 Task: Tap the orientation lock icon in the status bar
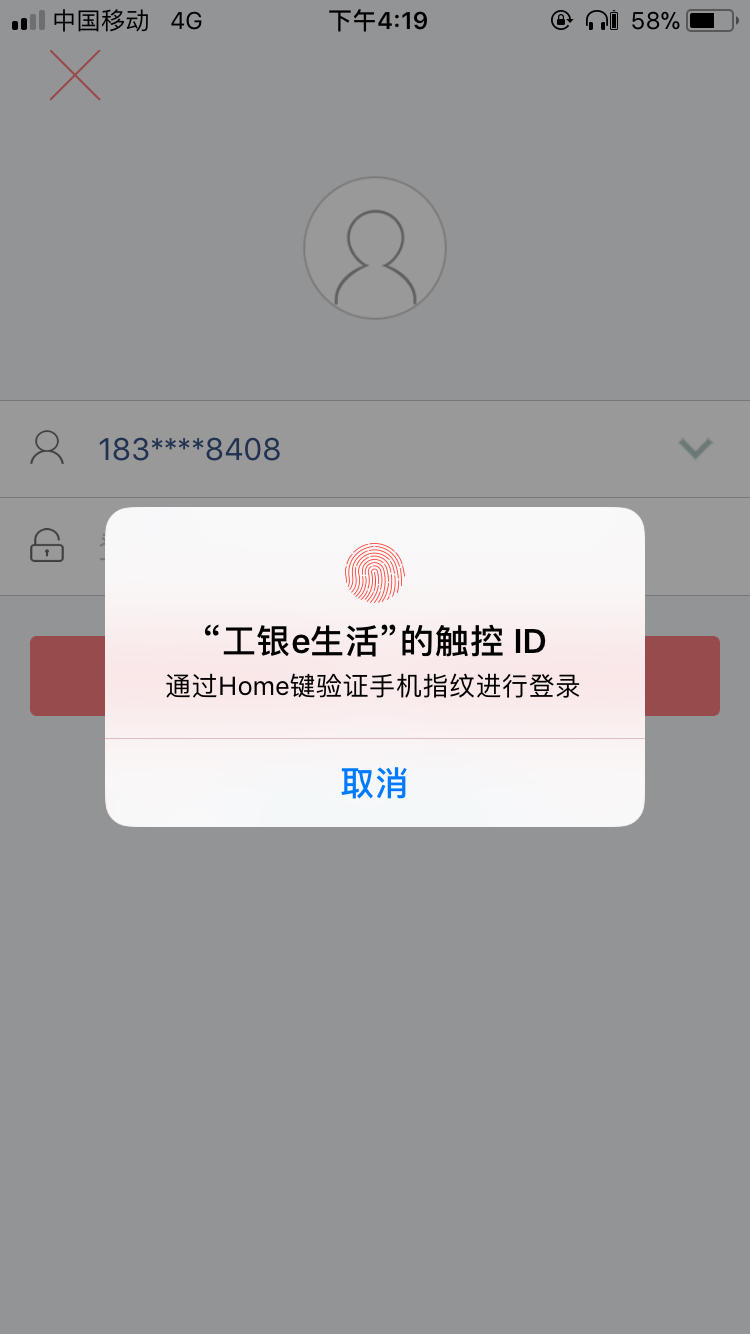point(560,19)
